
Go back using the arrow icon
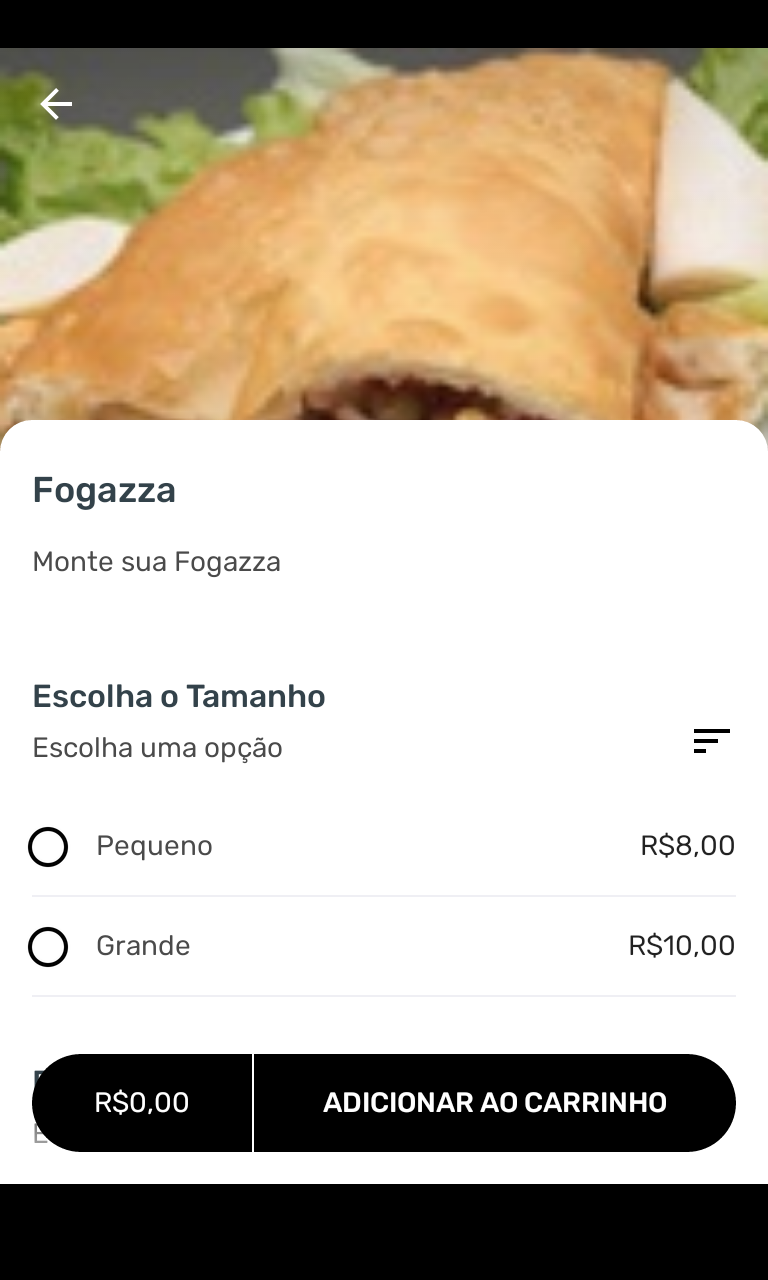[x=56, y=104]
